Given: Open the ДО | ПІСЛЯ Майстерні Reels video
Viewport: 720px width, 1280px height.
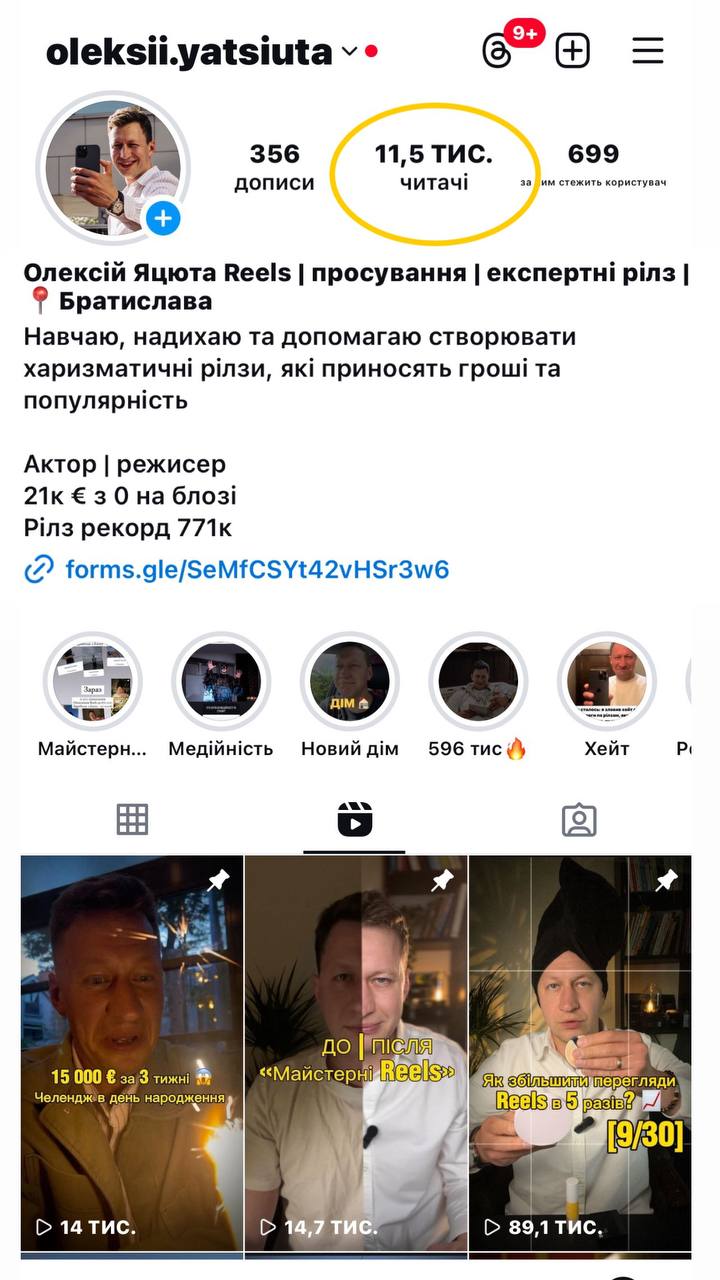Looking at the screenshot, I should 356,1052.
